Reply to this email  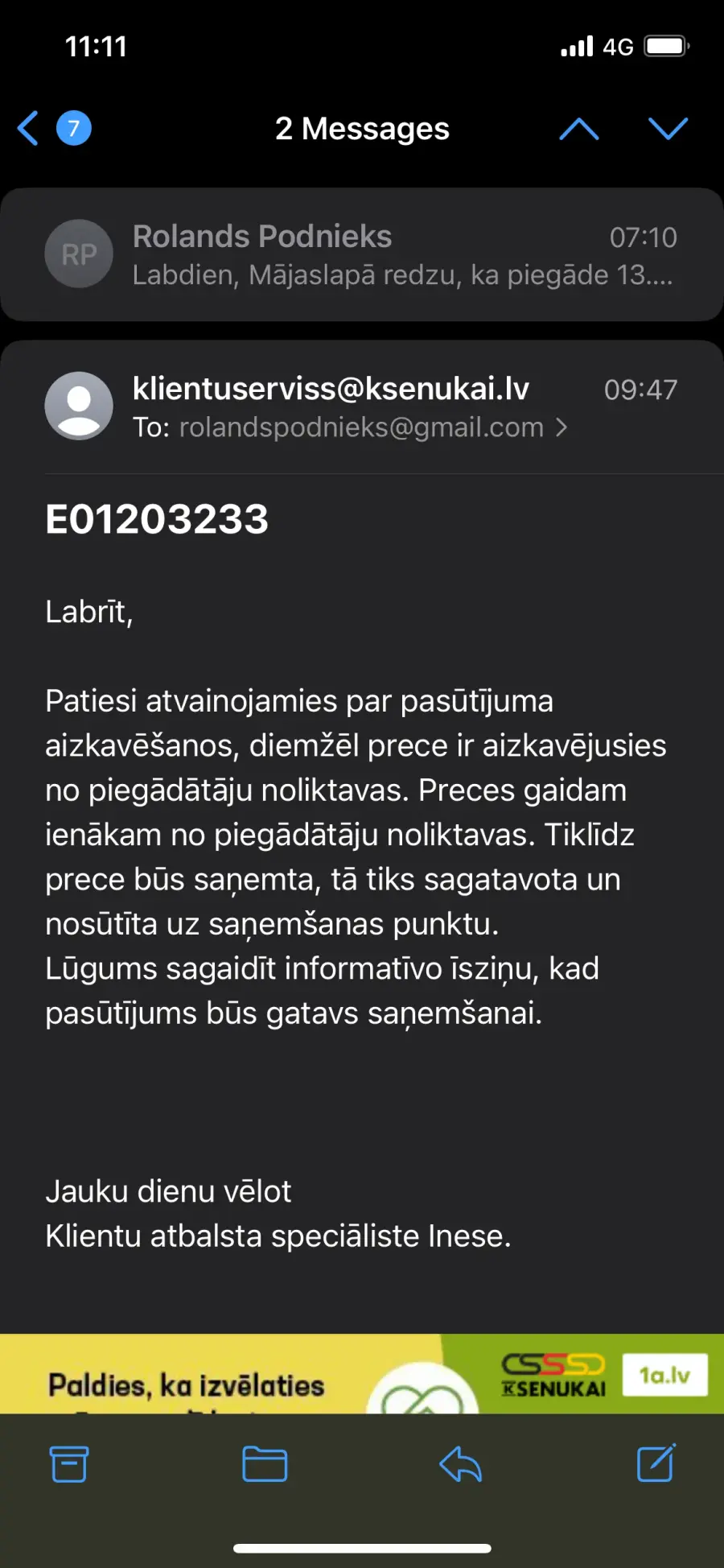pos(460,1463)
